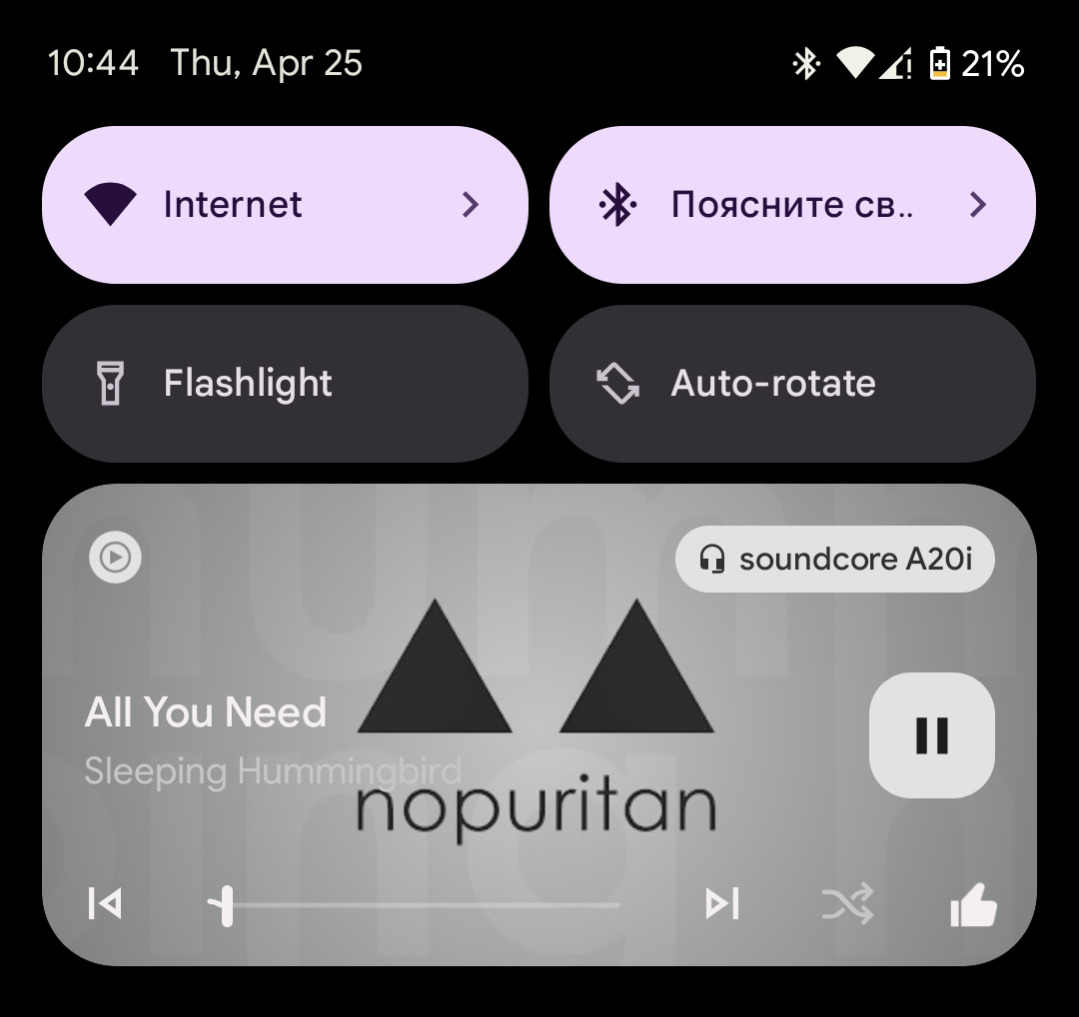Tap the playback progress bar to seek
The image size is (1079, 1017).
coord(420,906)
